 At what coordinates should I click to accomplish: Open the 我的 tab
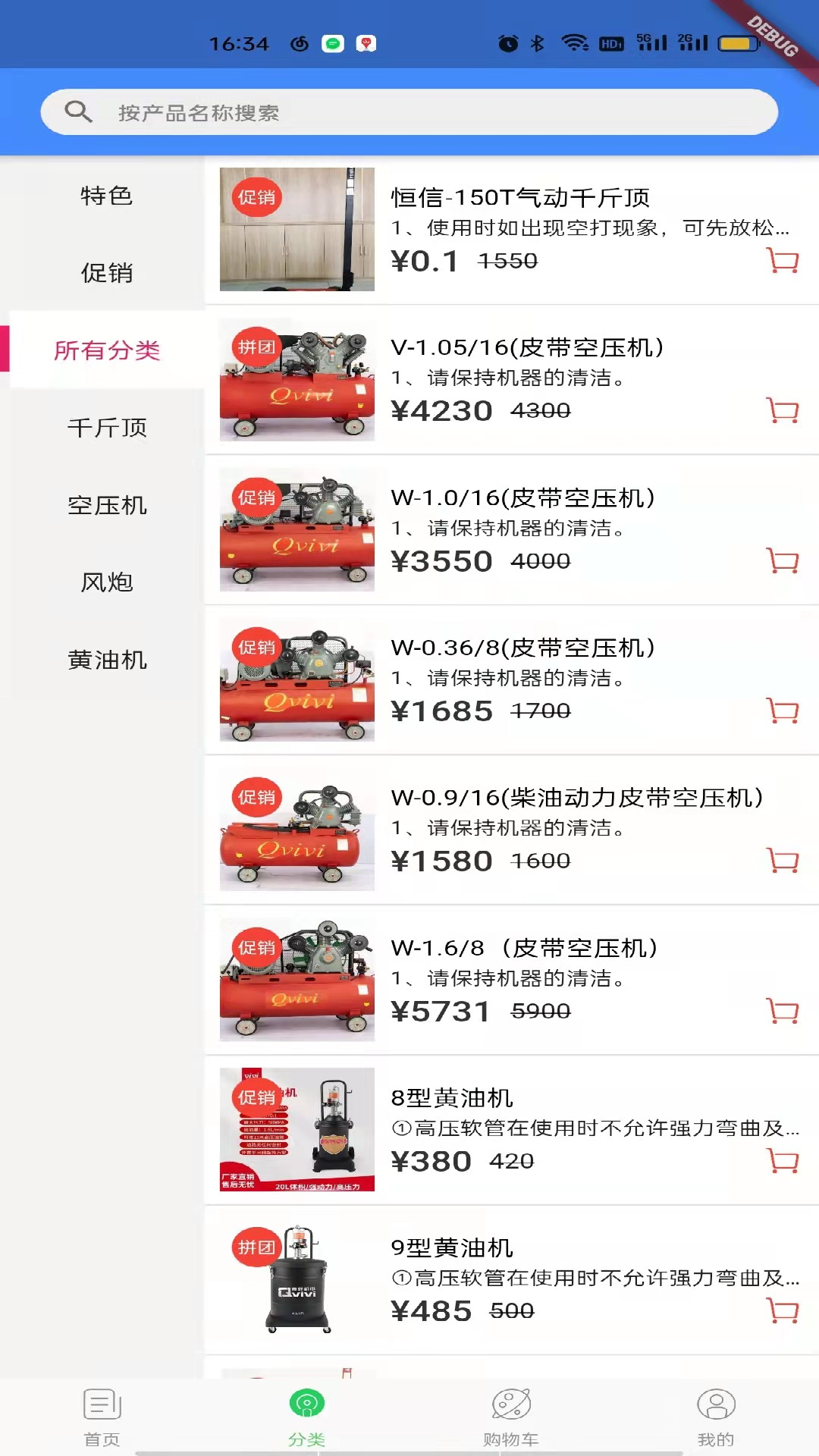(716, 1417)
